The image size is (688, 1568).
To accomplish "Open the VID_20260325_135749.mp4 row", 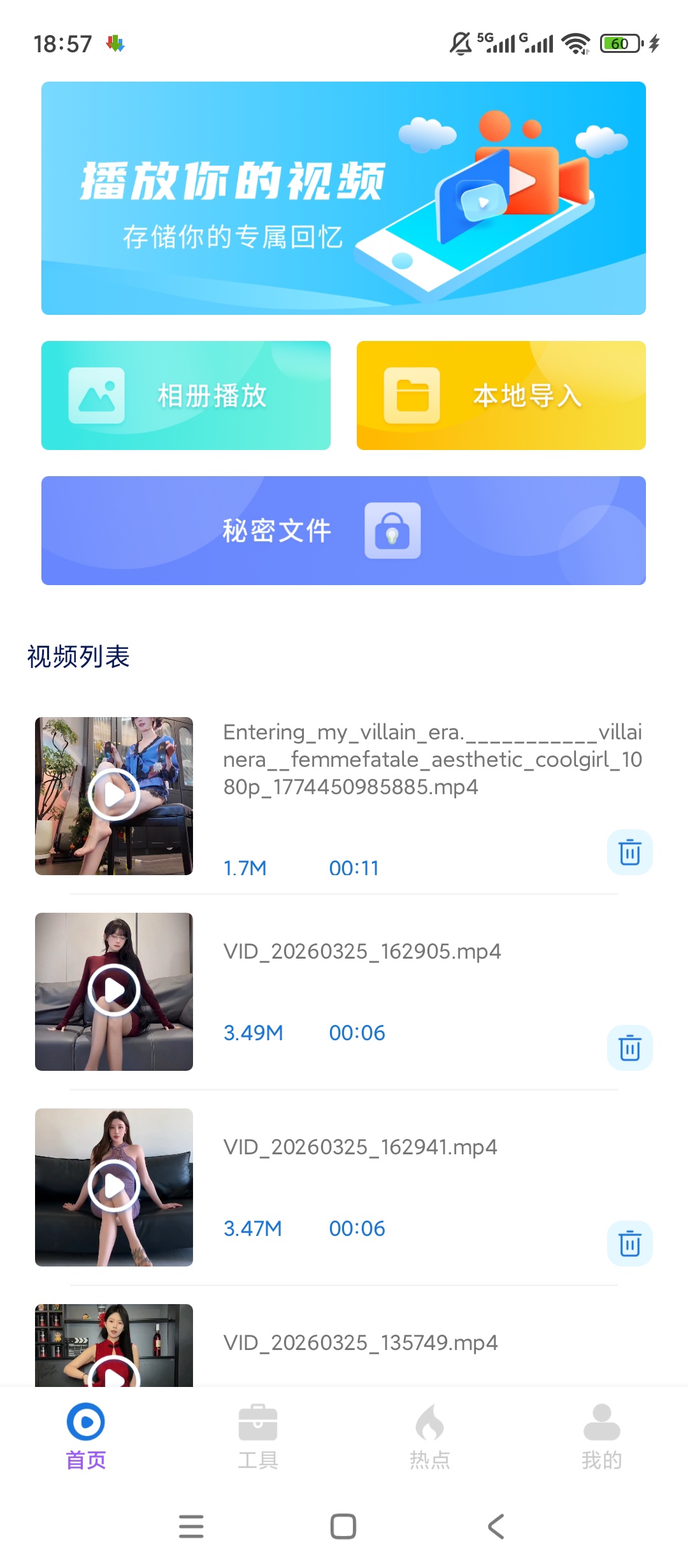I will click(360, 1343).
